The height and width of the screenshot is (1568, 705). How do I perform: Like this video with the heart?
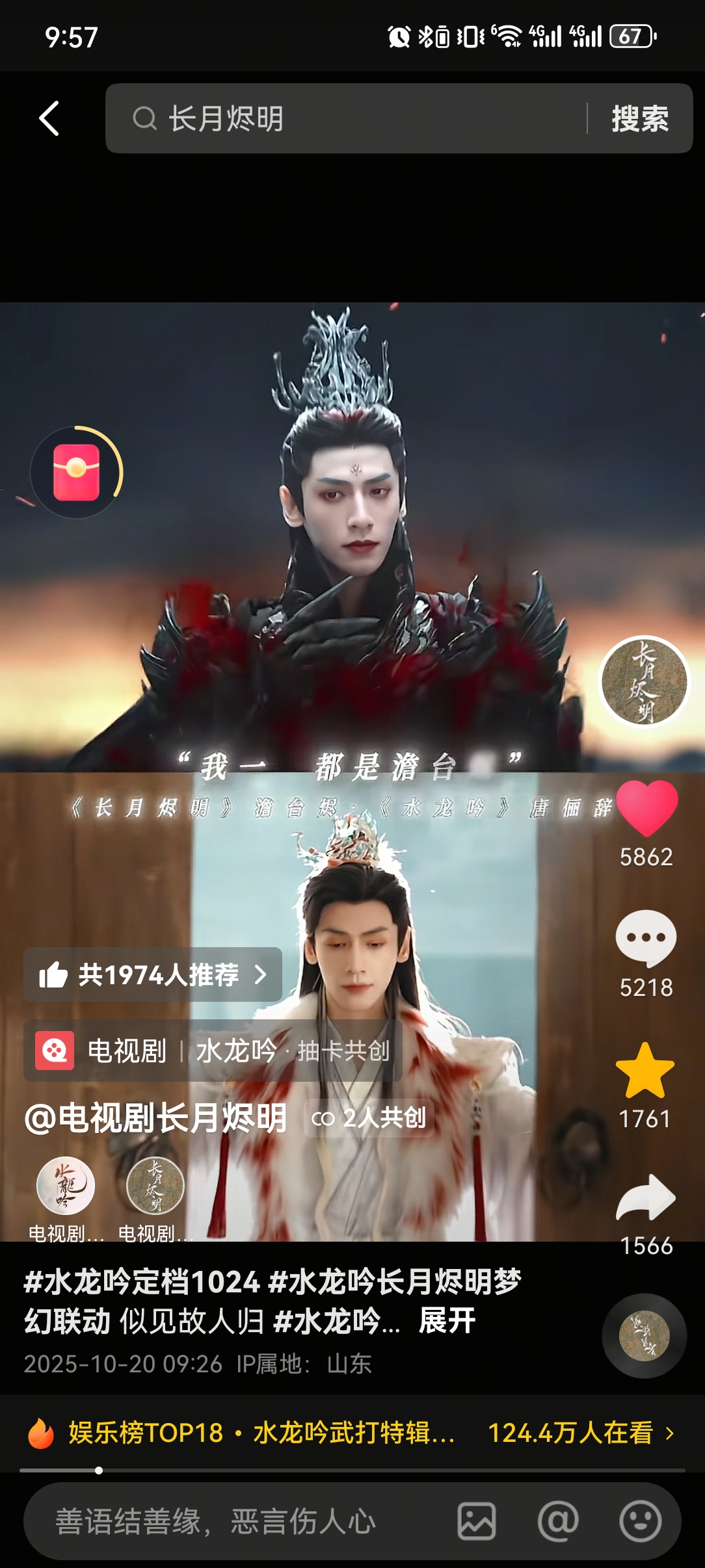pos(646,808)
